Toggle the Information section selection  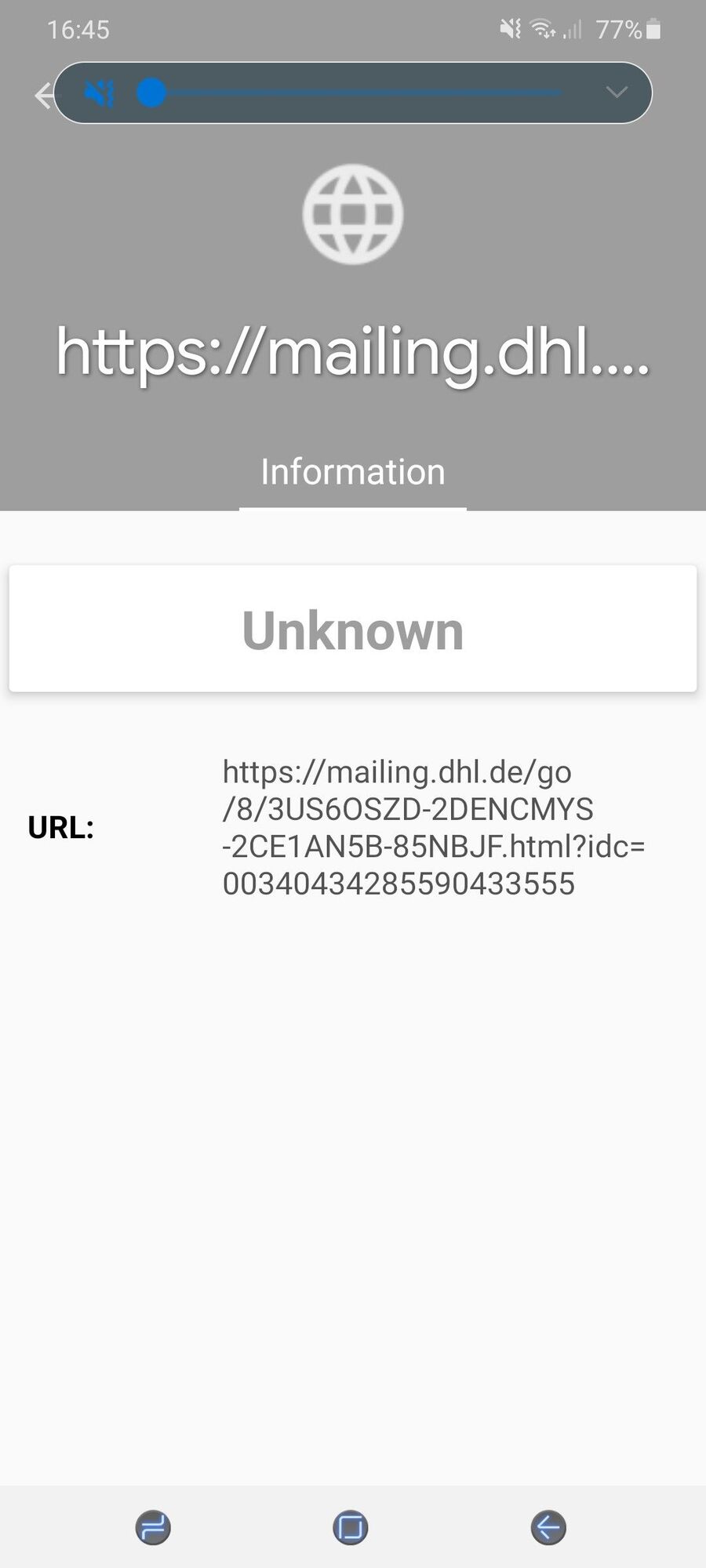(352, 470)
